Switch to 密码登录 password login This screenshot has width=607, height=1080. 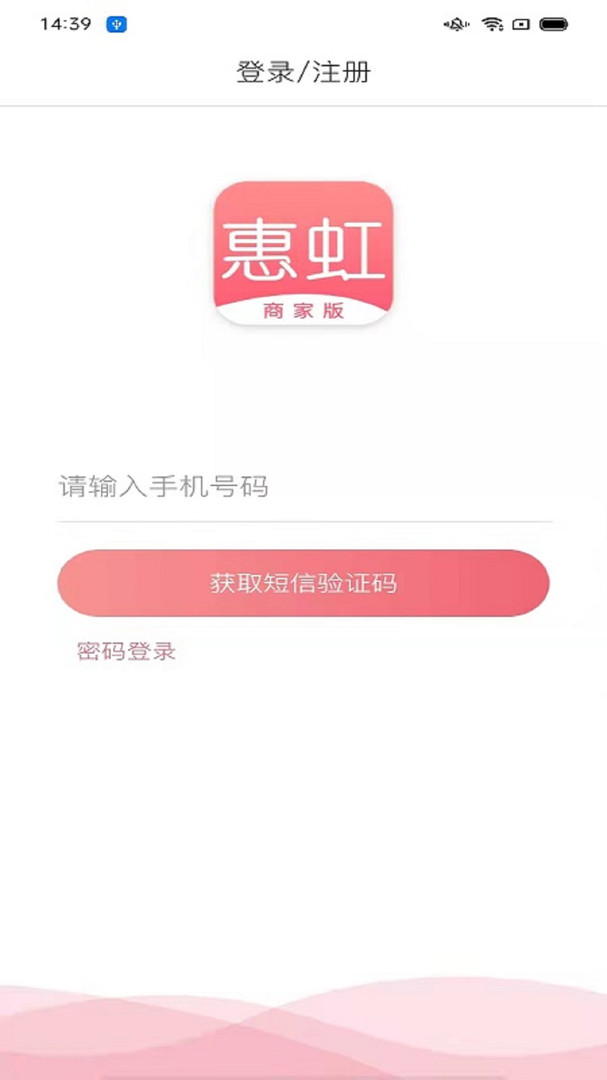126,651
